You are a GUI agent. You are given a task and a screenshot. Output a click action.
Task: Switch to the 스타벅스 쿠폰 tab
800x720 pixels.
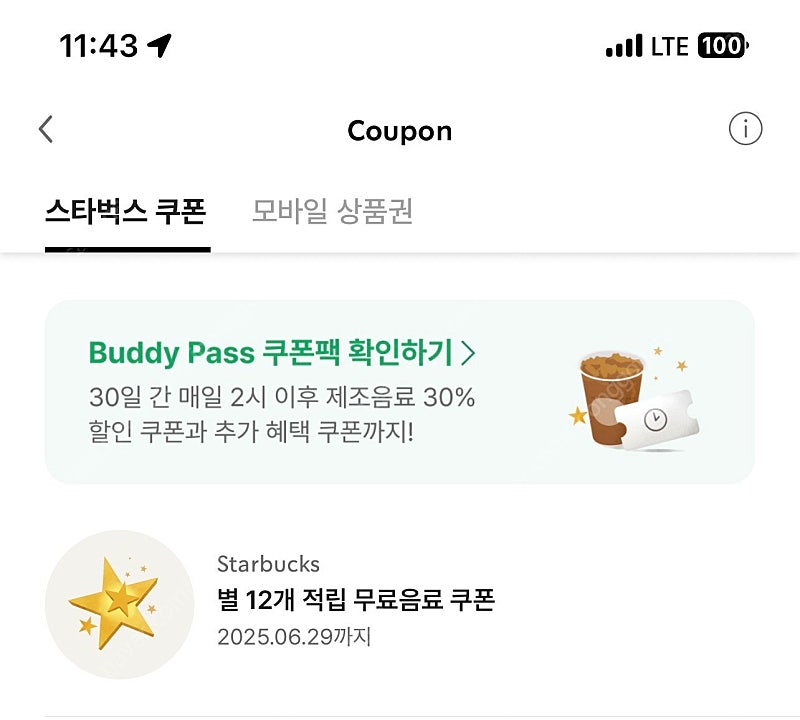tap(126, 212)
